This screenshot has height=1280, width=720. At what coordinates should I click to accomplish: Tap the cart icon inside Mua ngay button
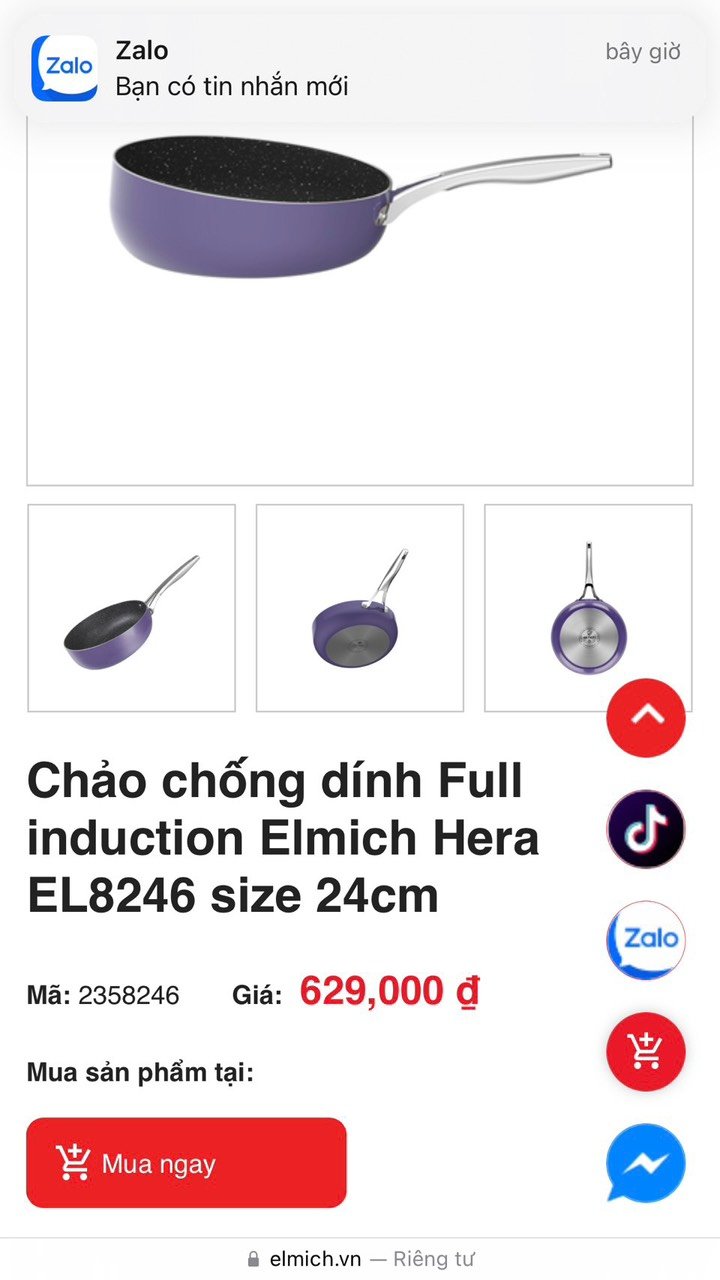[72, 1162]
